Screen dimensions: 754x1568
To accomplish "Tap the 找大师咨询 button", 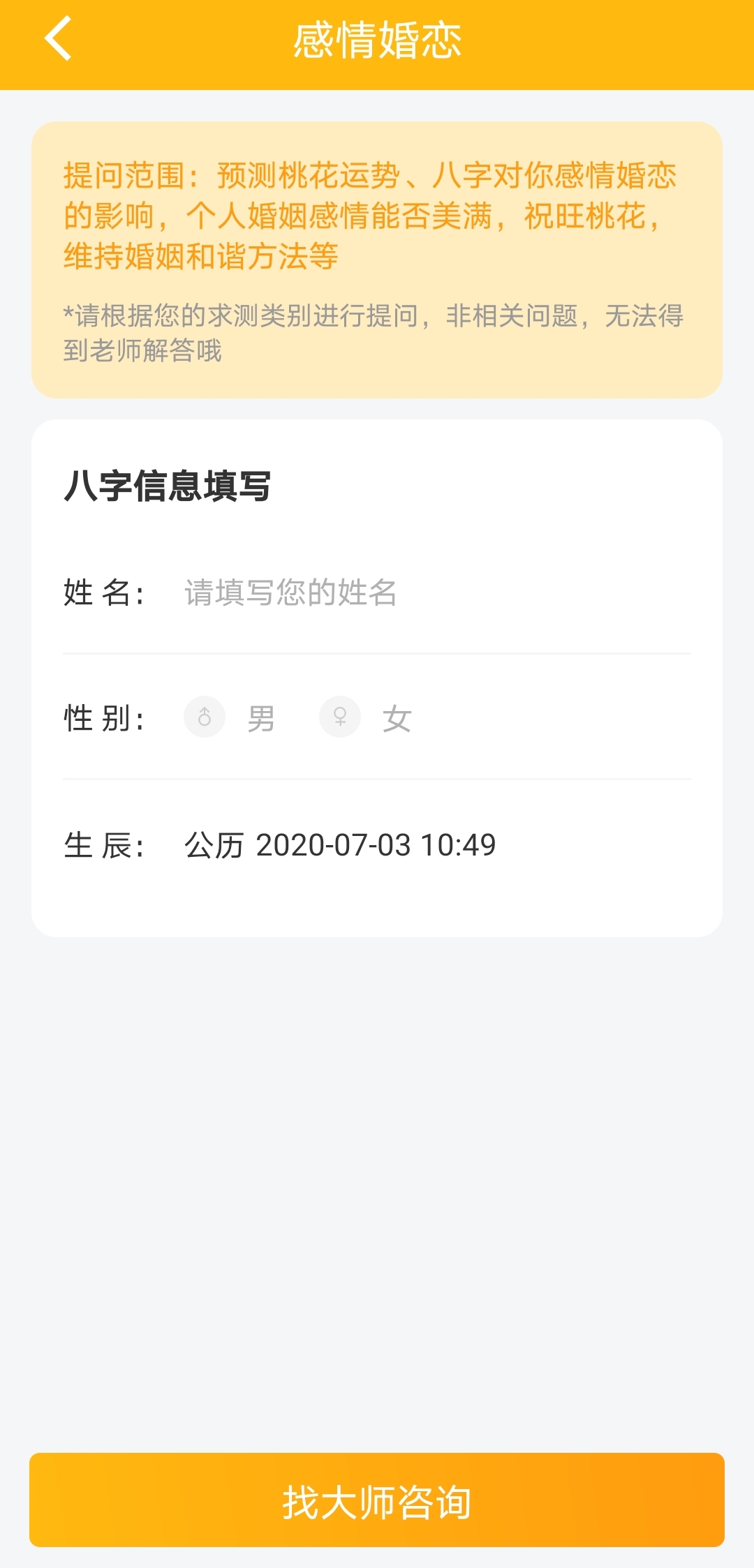I will [377, 1500].
